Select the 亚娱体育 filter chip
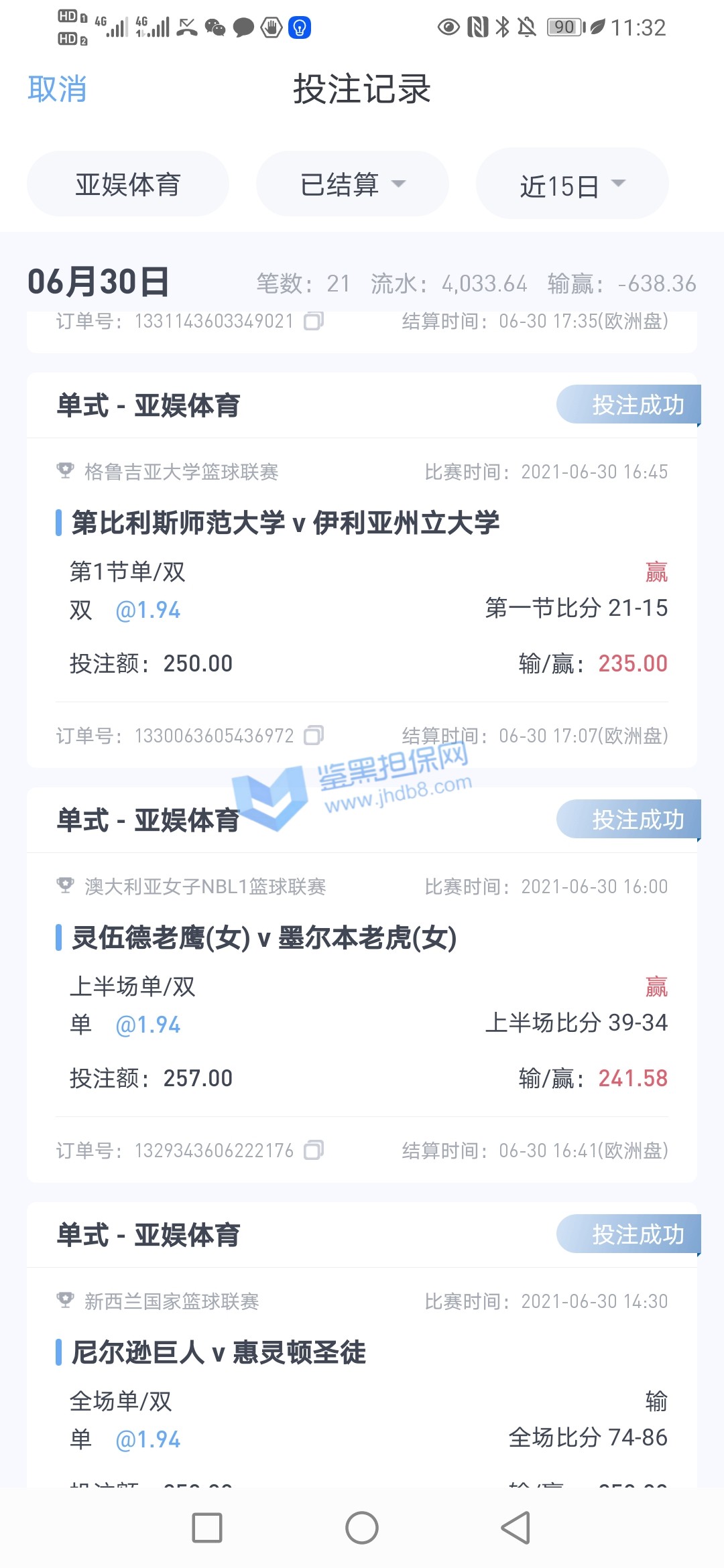The image size is (724, 1568). tap(127, 184)
